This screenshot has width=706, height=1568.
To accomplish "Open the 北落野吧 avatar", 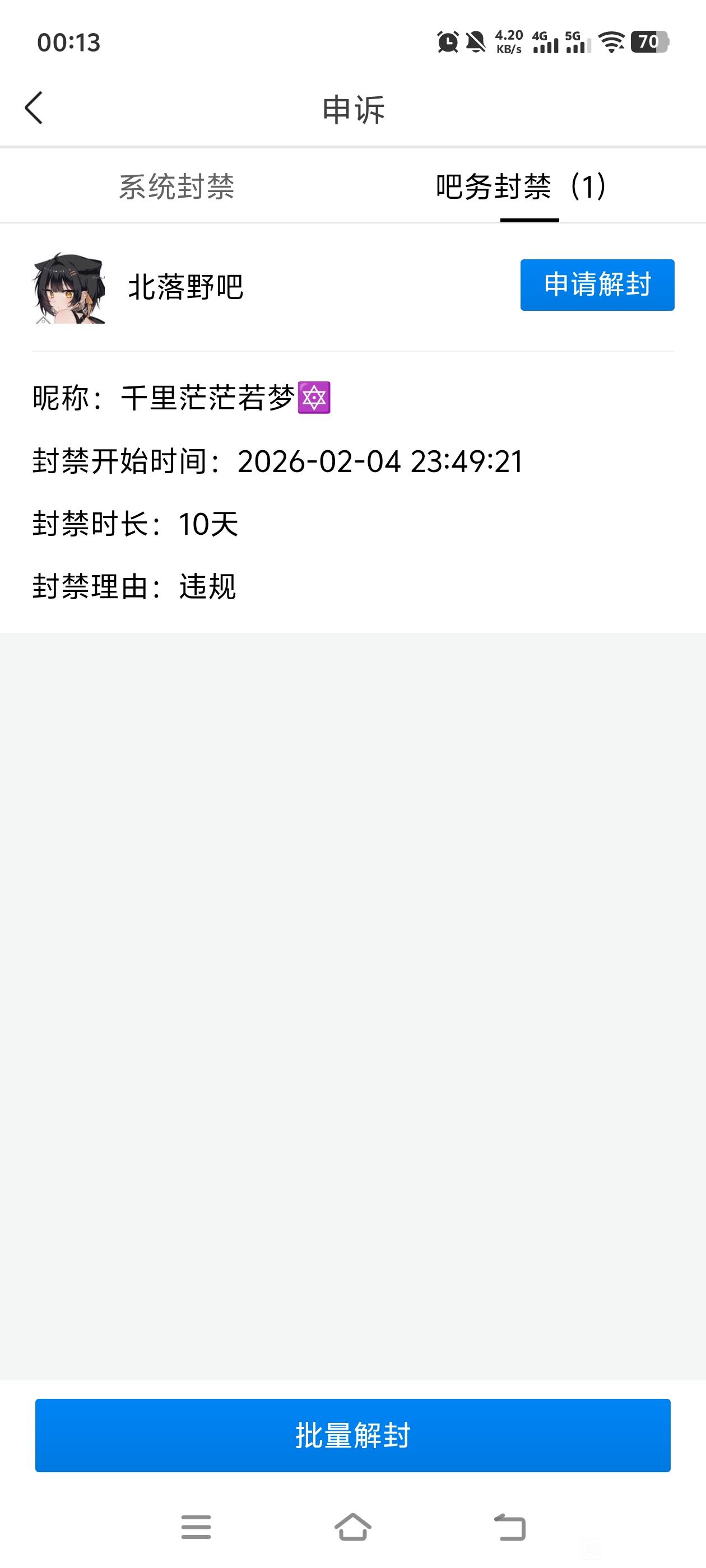I will 68,287.
